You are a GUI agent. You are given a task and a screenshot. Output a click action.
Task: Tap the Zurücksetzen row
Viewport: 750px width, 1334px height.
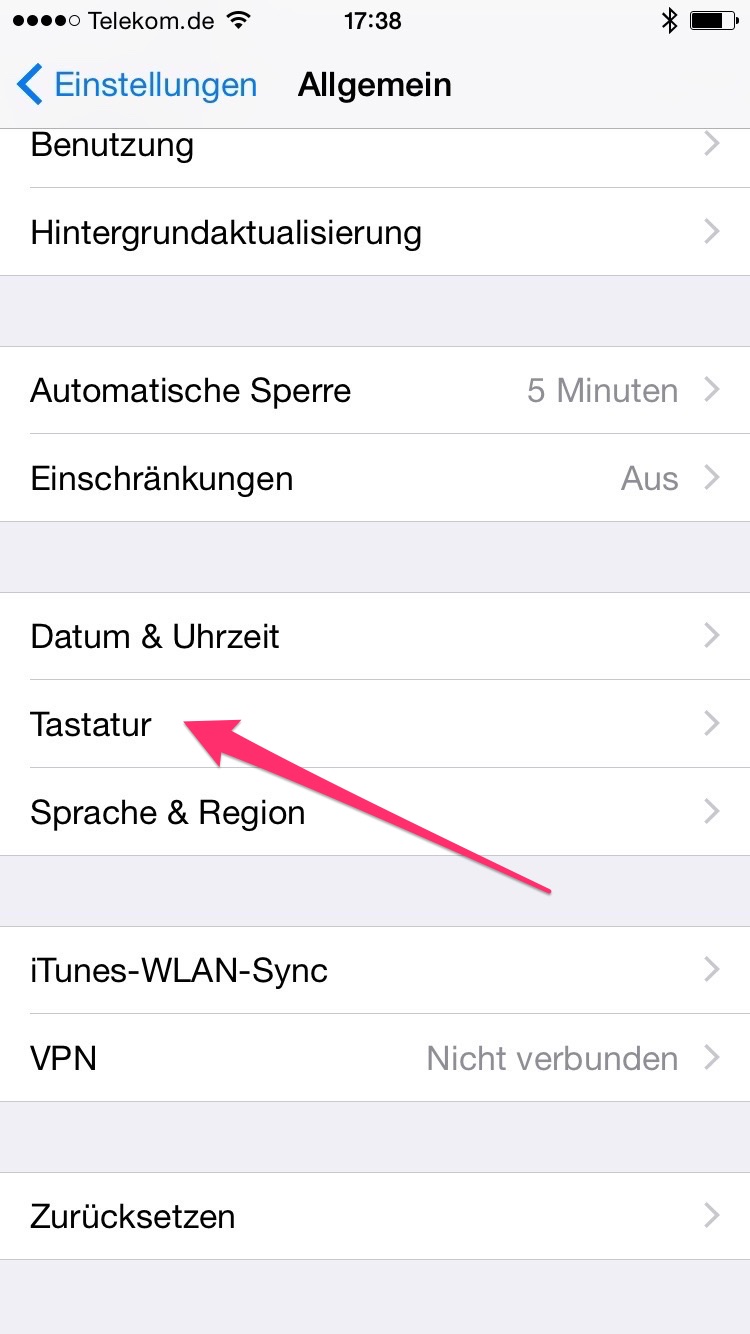[375, 1216]
